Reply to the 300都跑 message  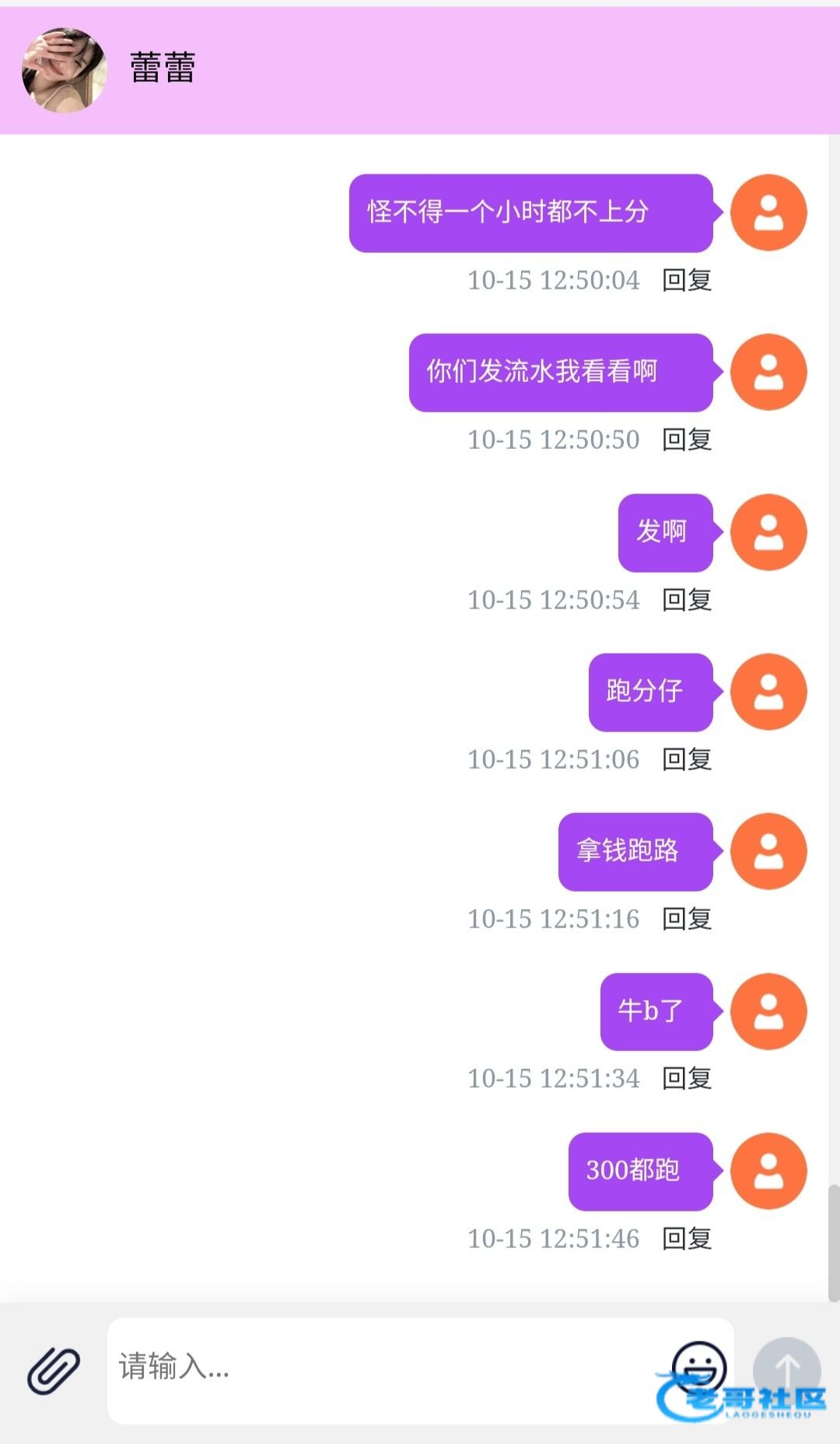coord(687,1239)
